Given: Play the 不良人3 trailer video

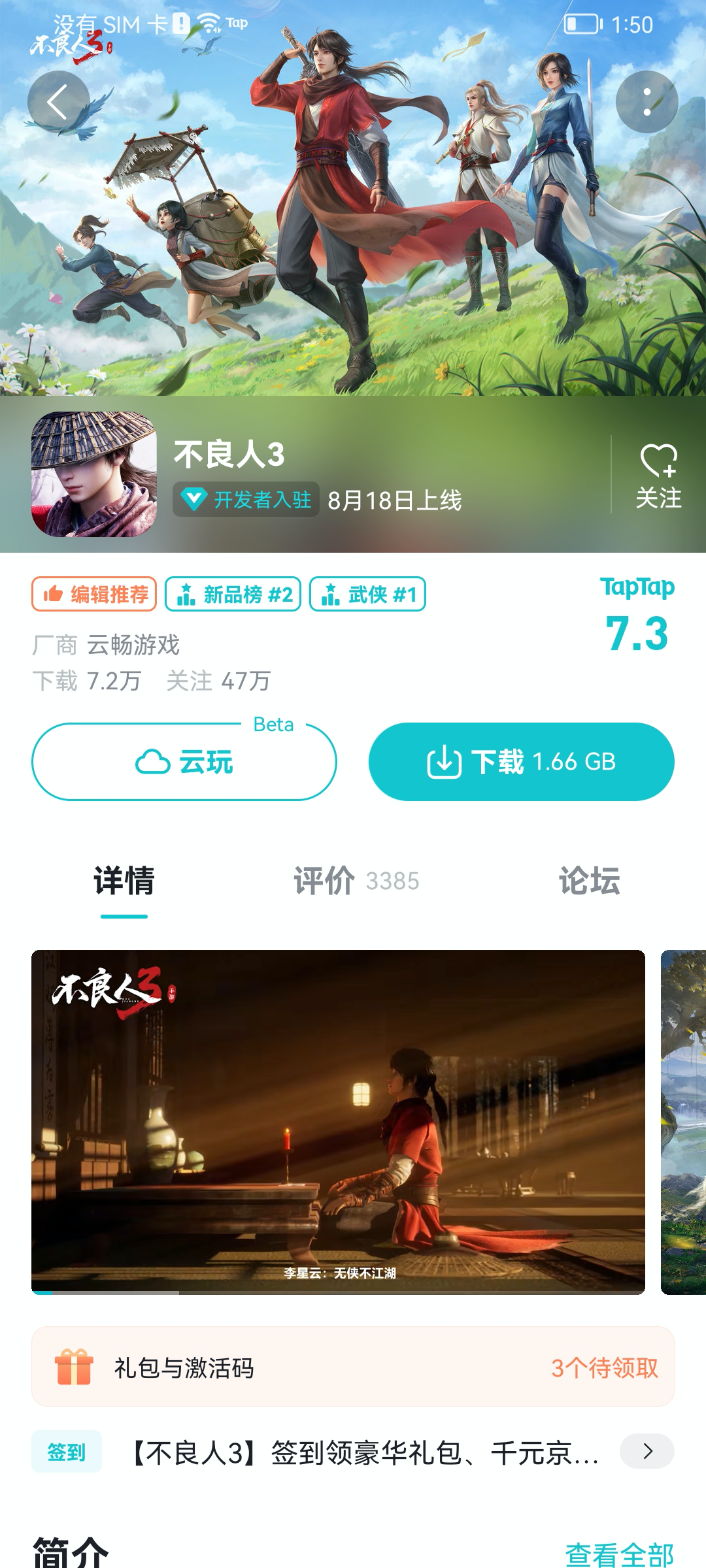Looking at the screenshot, I should click(x=338, y=1122).
